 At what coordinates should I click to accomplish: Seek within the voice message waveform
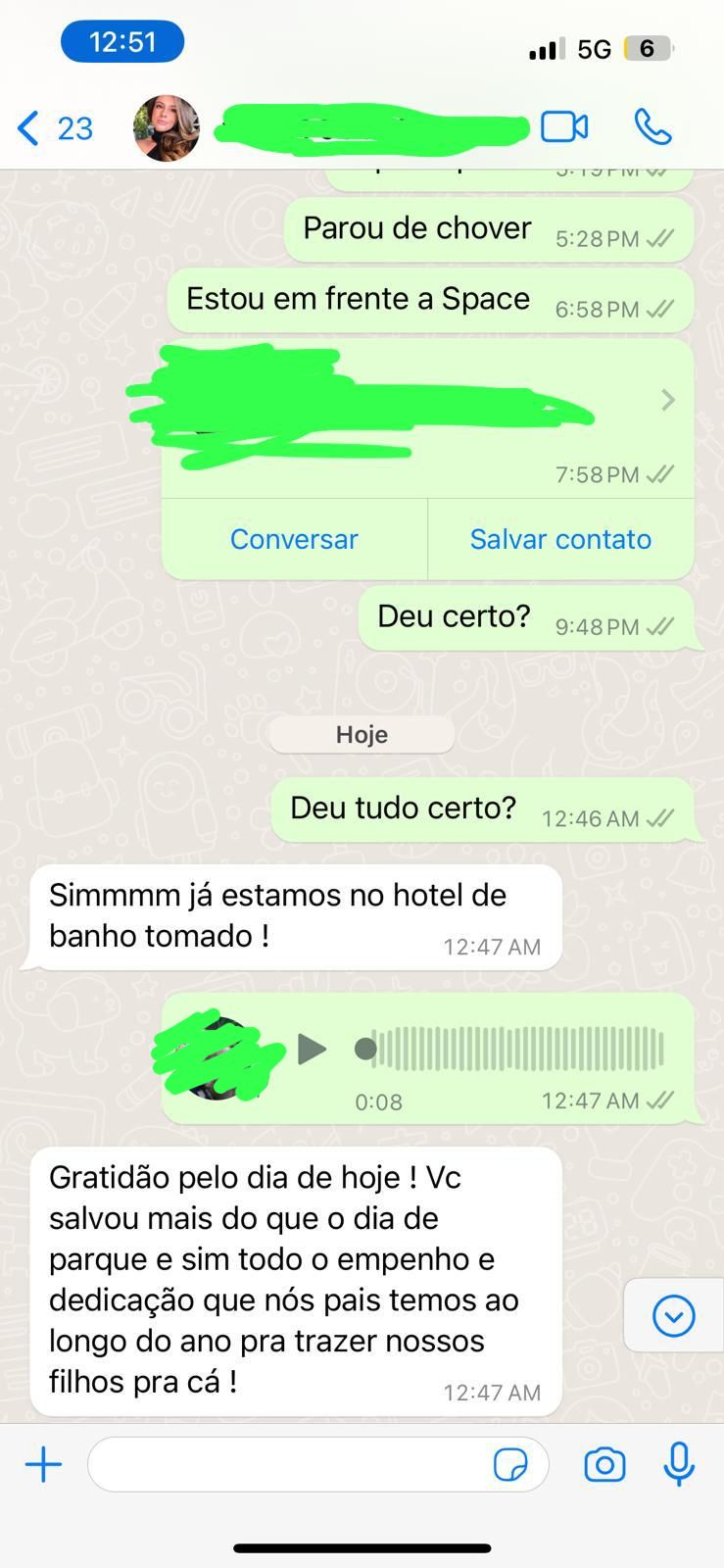pos(517,1049)
